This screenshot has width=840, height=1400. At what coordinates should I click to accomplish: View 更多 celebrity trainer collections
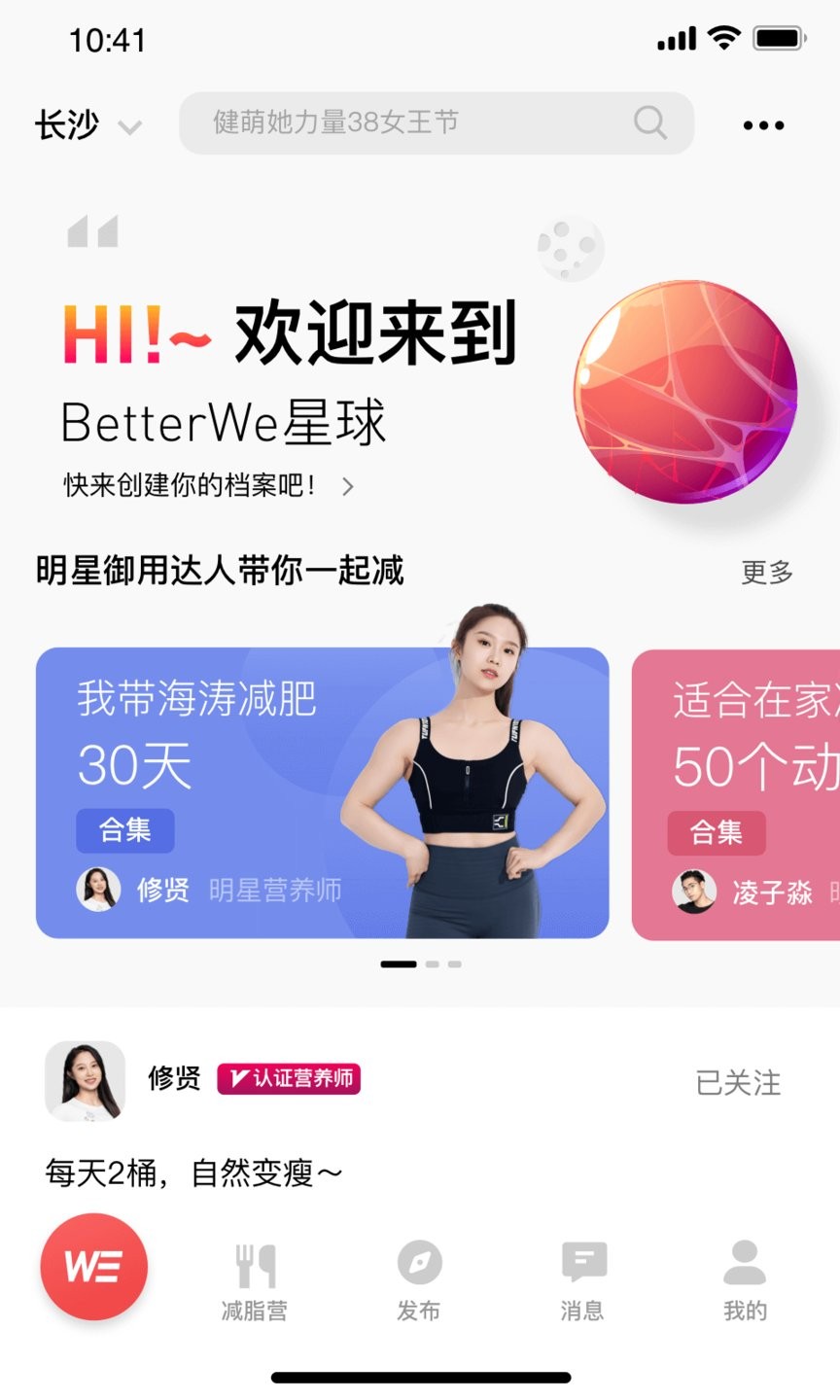[x=767, y=573]
